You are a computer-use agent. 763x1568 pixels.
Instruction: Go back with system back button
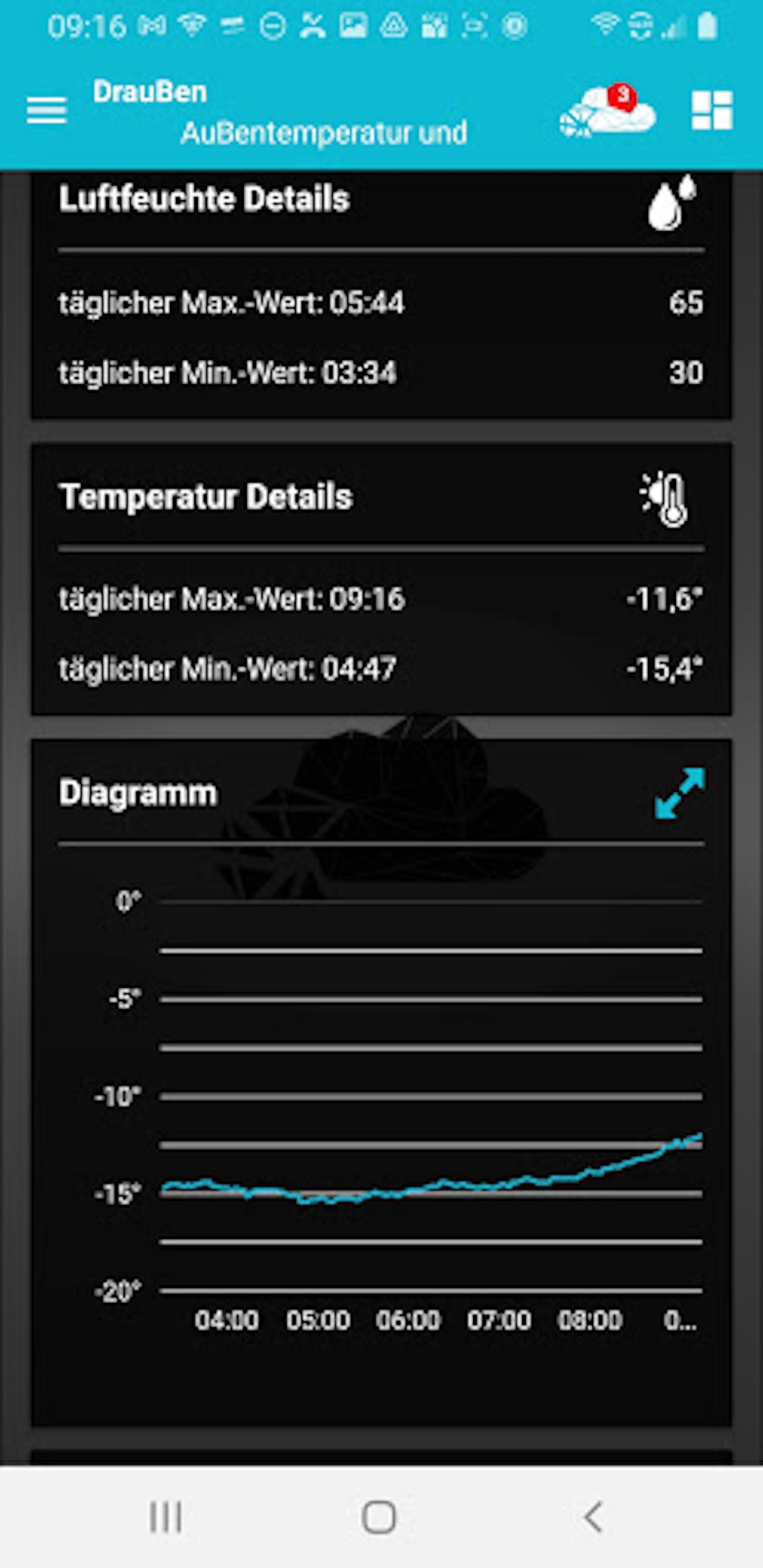(593, 1516)
